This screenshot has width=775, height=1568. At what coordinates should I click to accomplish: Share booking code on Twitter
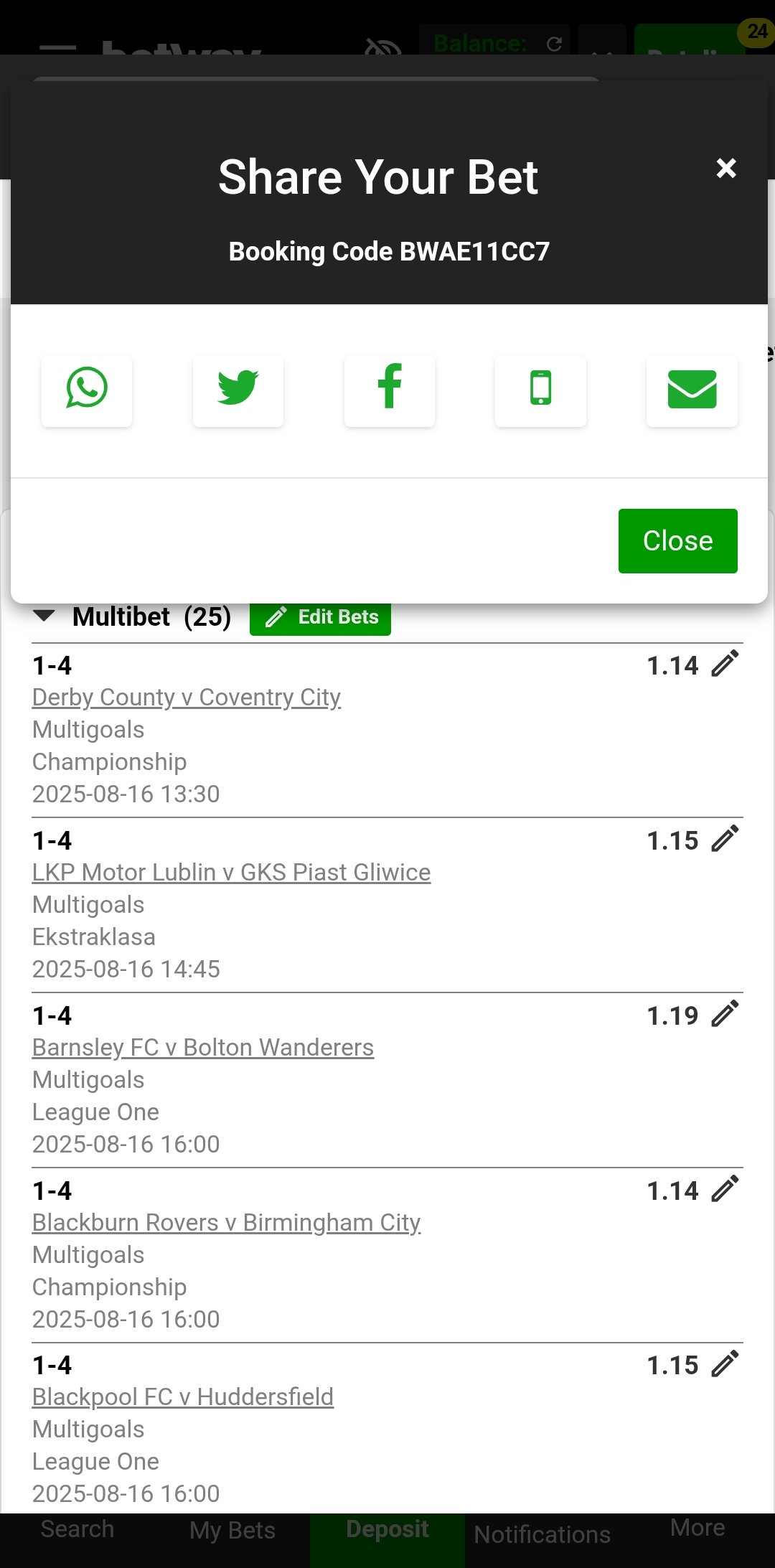[x=238, y=390]
